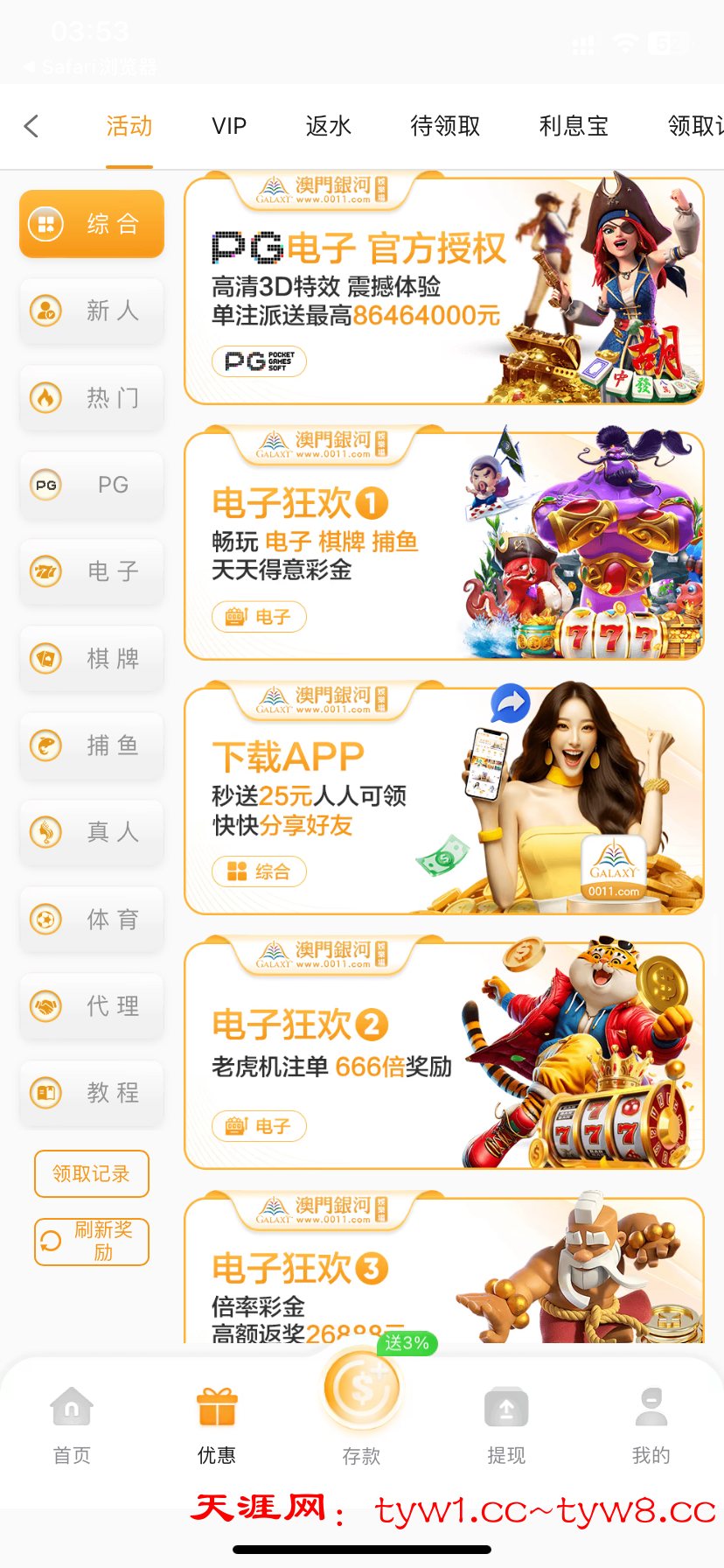Viewport: 724px width, 1568px height.
Task: Switch to the VIP tab
Action: pyautogui.click(x=229, y=126)
